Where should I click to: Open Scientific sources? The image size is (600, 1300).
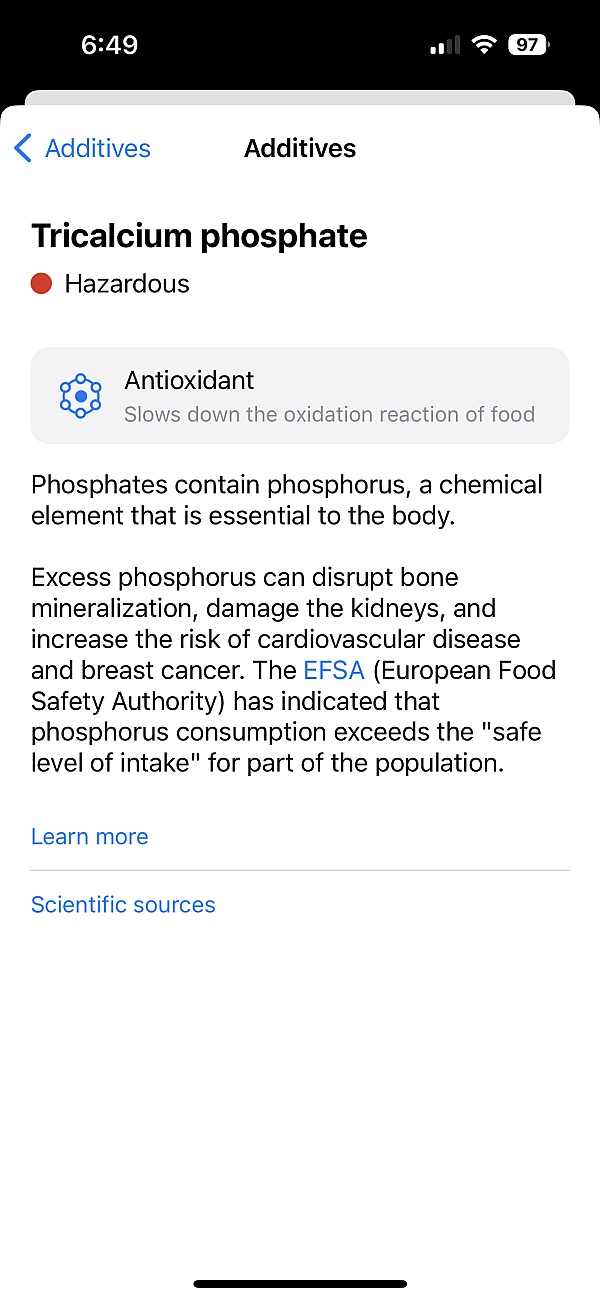[123, 905]
